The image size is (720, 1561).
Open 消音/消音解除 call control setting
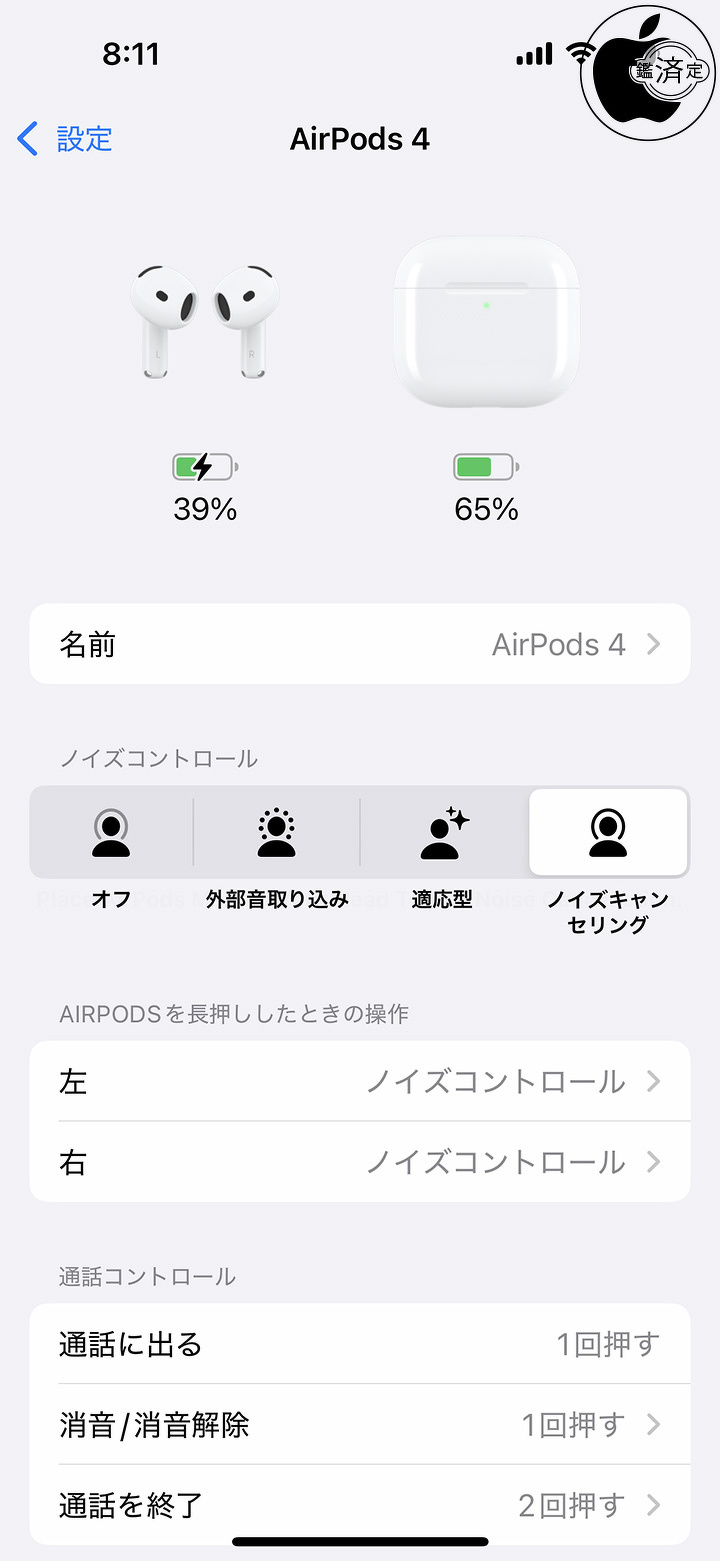360,1424
